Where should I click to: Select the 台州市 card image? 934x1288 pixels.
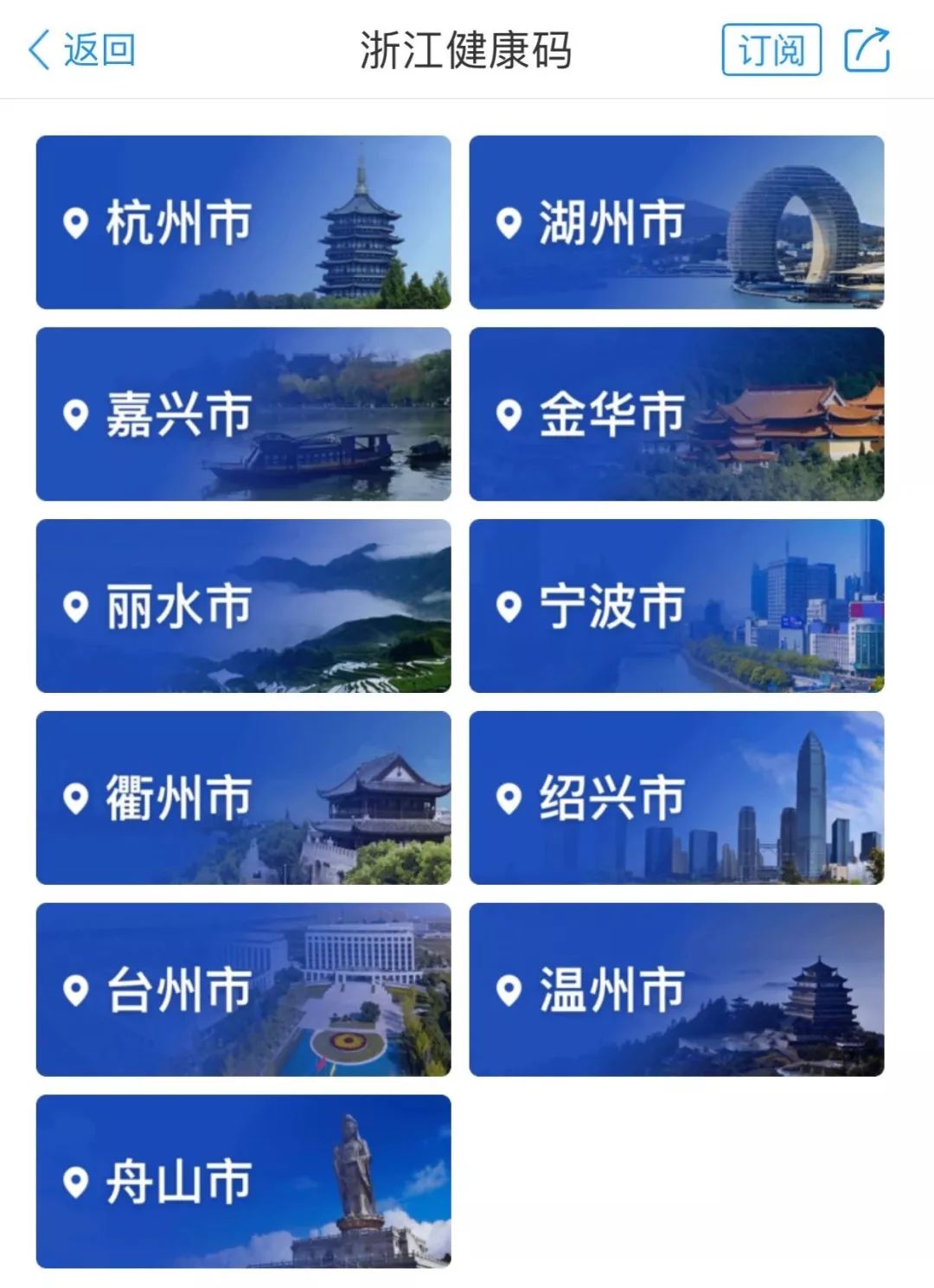tap(242, 986)
